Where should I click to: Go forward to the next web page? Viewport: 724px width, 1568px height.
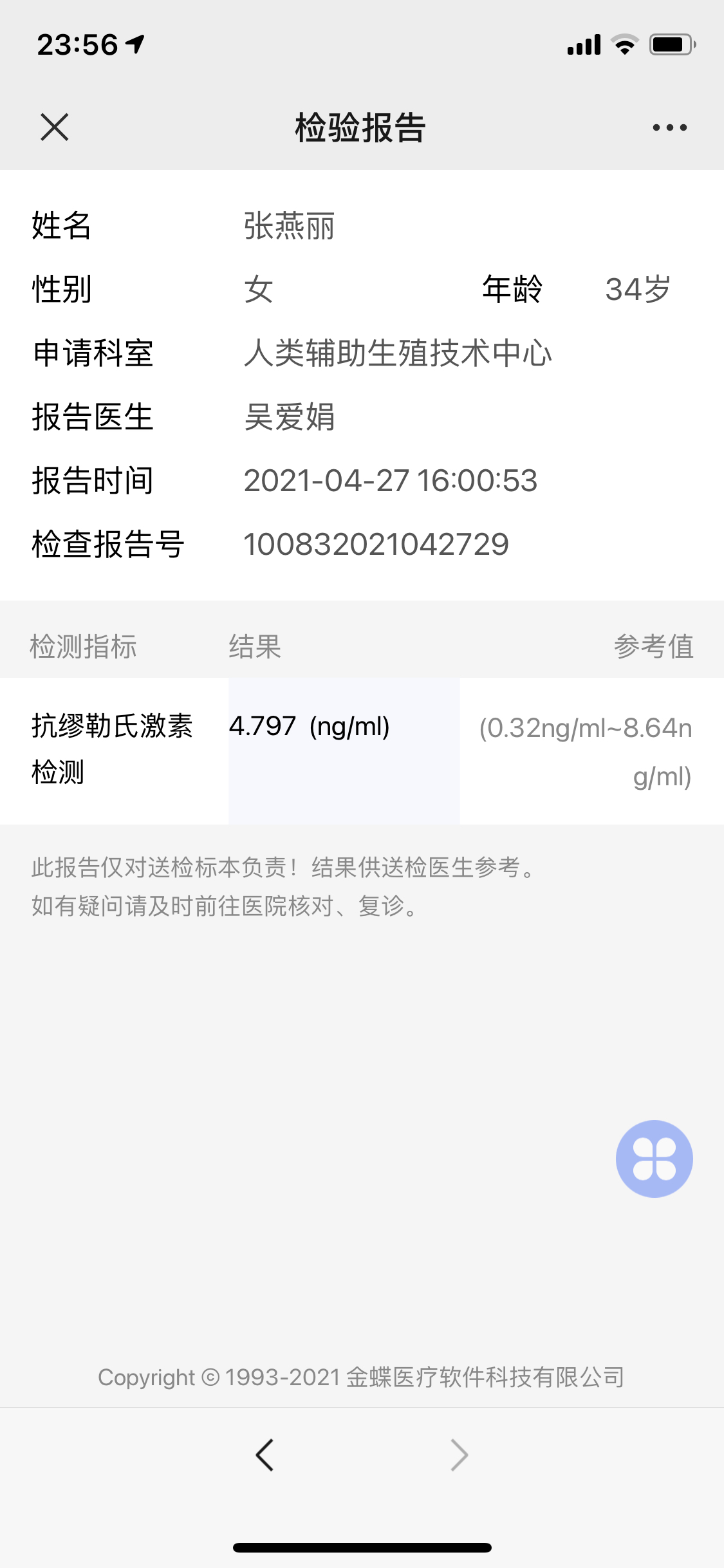459,1455
